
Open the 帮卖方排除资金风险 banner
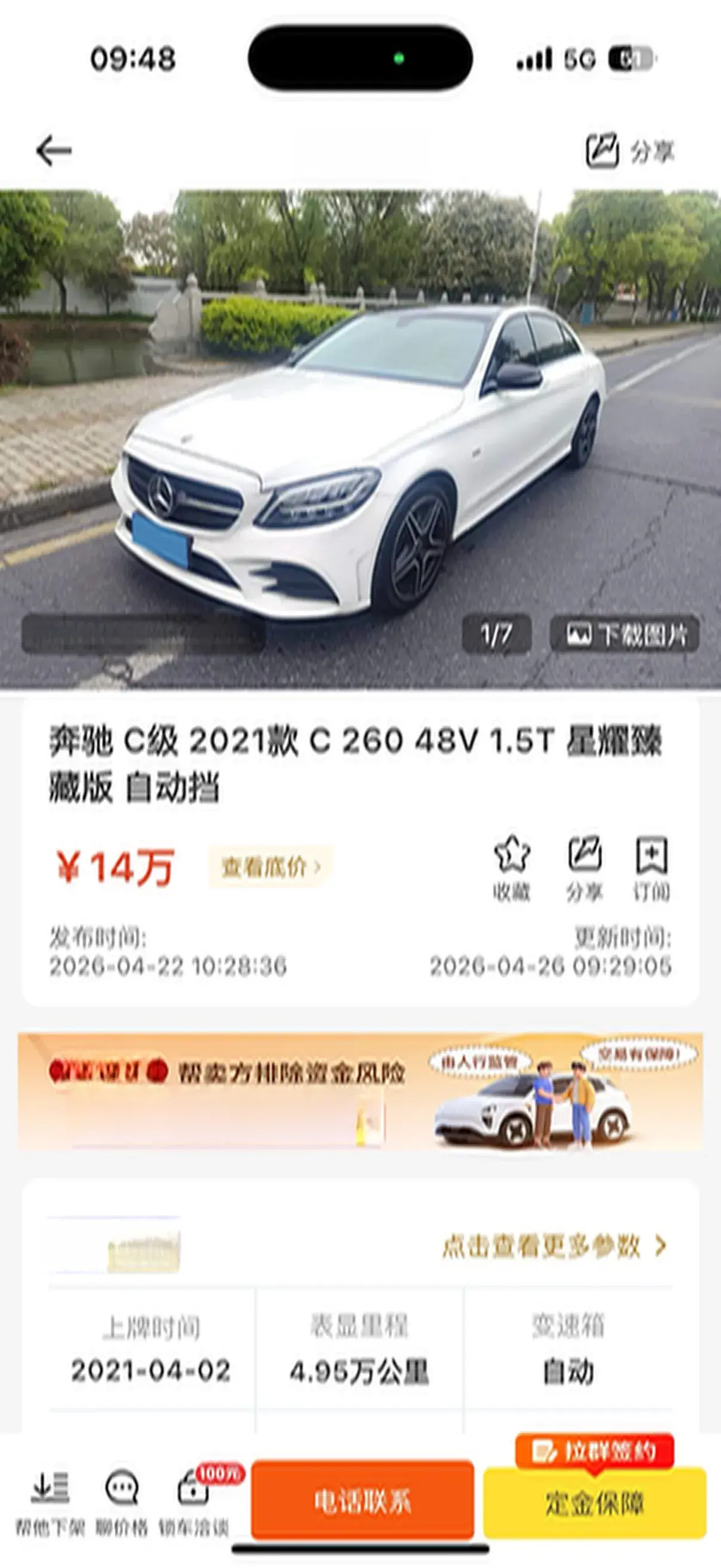360,1091
